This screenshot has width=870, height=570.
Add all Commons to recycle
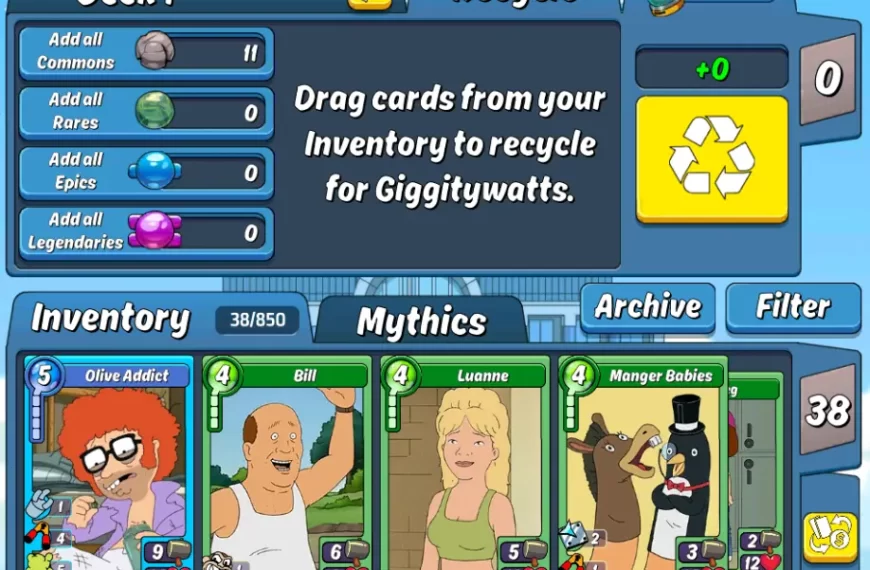146,52
